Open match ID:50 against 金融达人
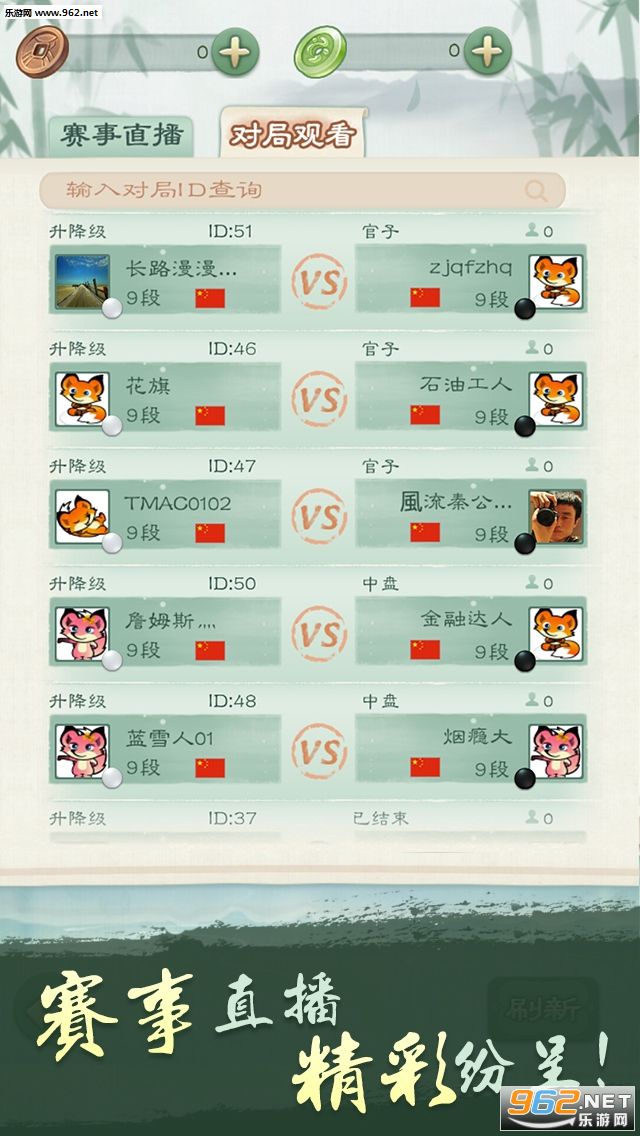640x1136 pixels. coord(319,633)
